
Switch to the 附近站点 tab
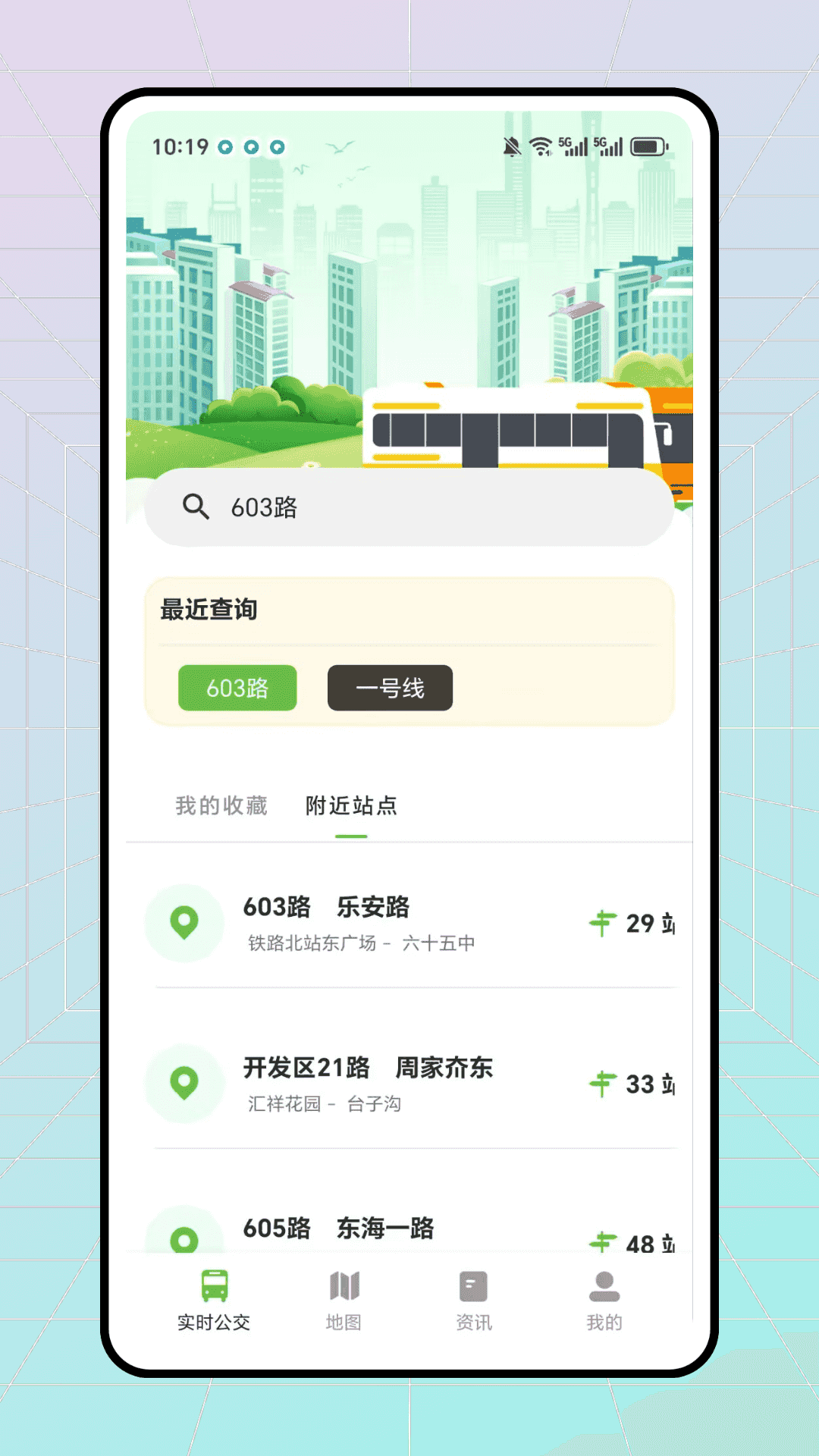pyautogui.click(x=352, y=806)
